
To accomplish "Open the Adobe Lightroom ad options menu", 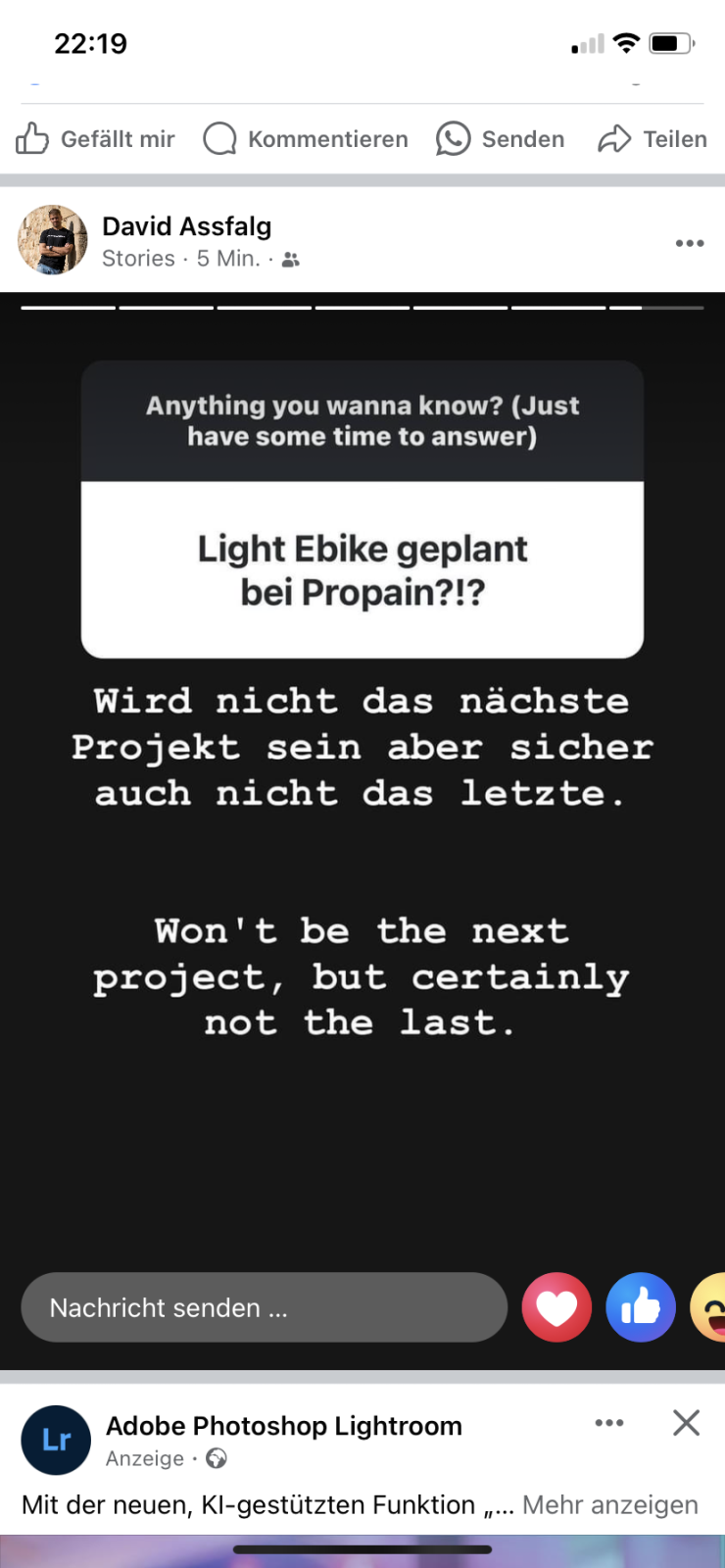I will pos(609,1423).
